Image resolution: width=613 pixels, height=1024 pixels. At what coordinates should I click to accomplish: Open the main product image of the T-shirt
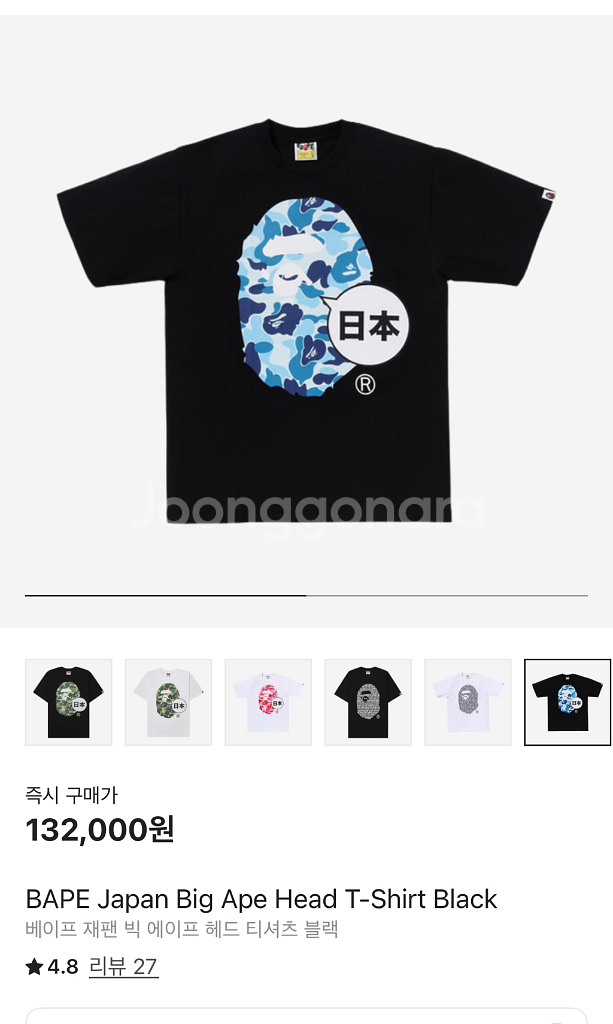coord(306,320)
